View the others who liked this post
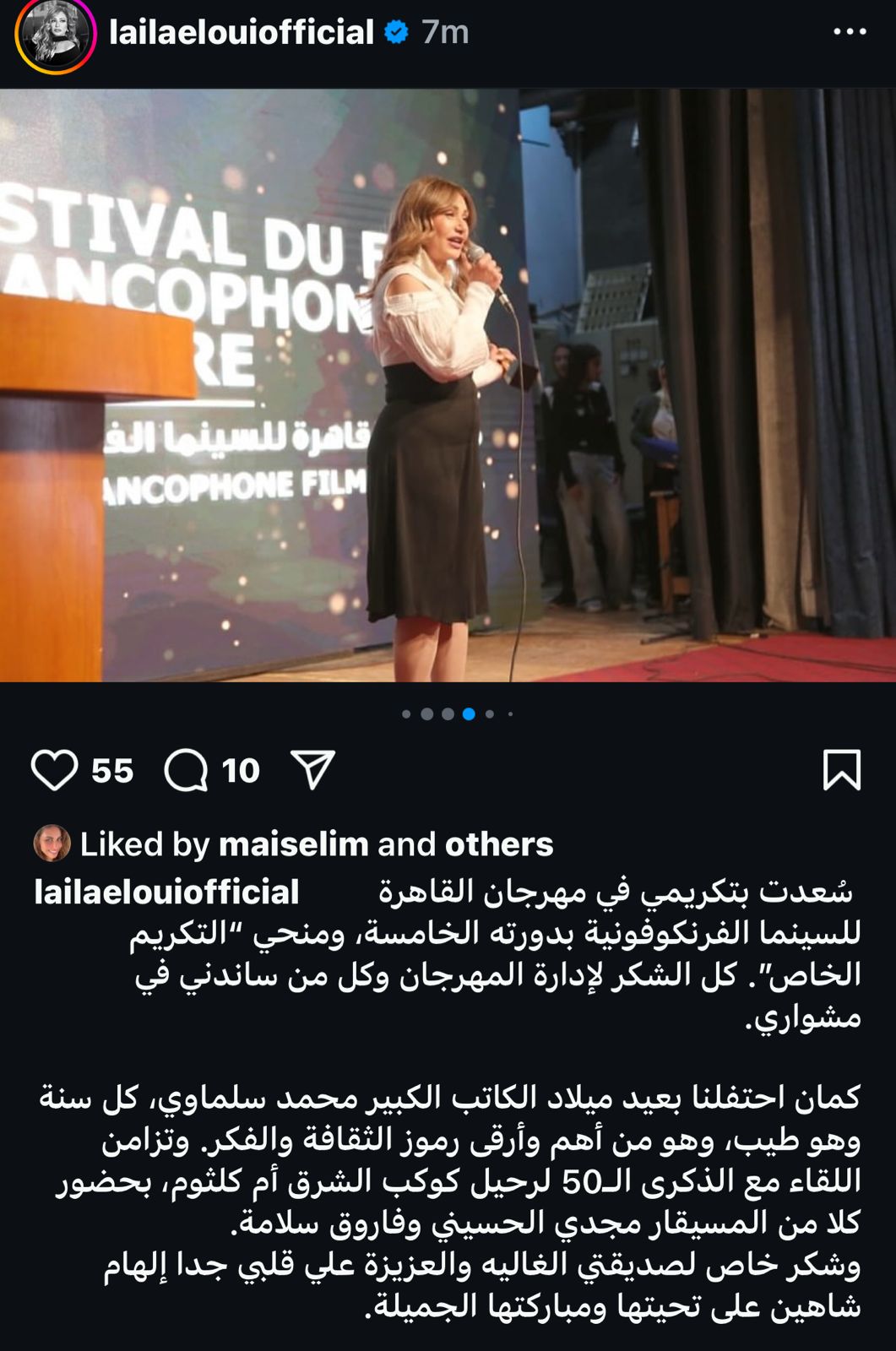 point(498,844)
